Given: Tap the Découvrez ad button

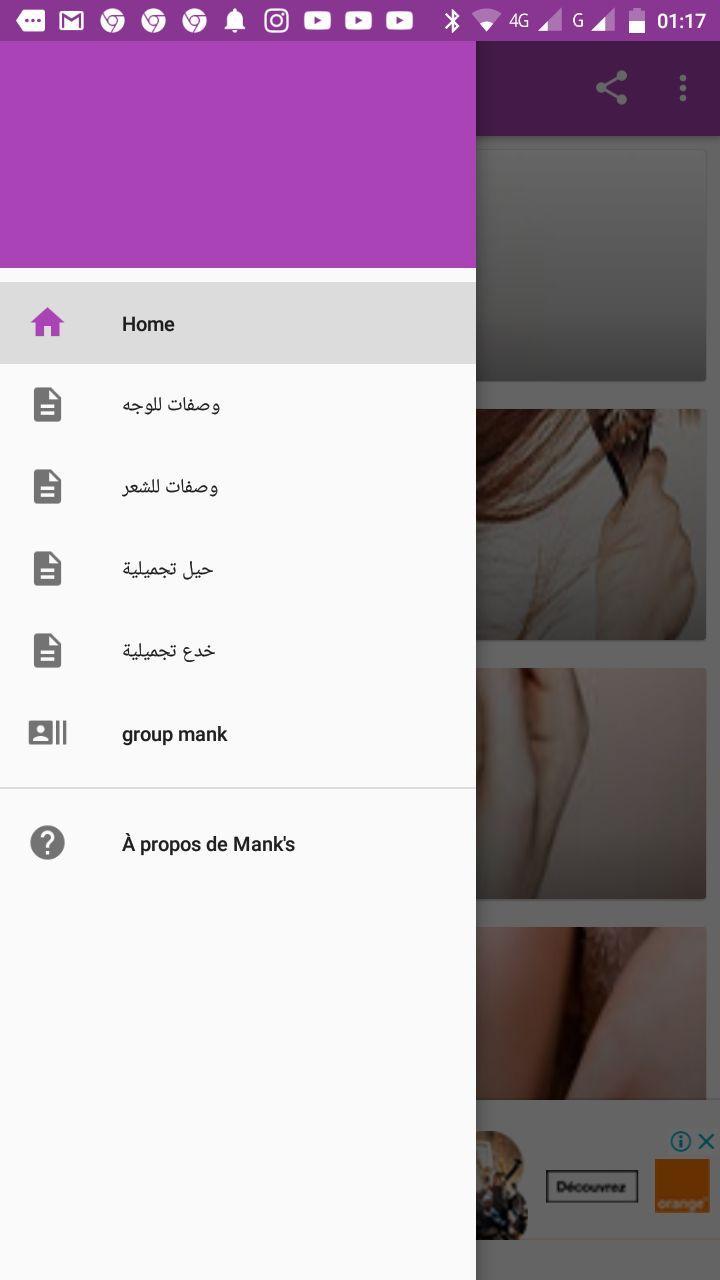Looking at the screenshot, I should 592,1187.
